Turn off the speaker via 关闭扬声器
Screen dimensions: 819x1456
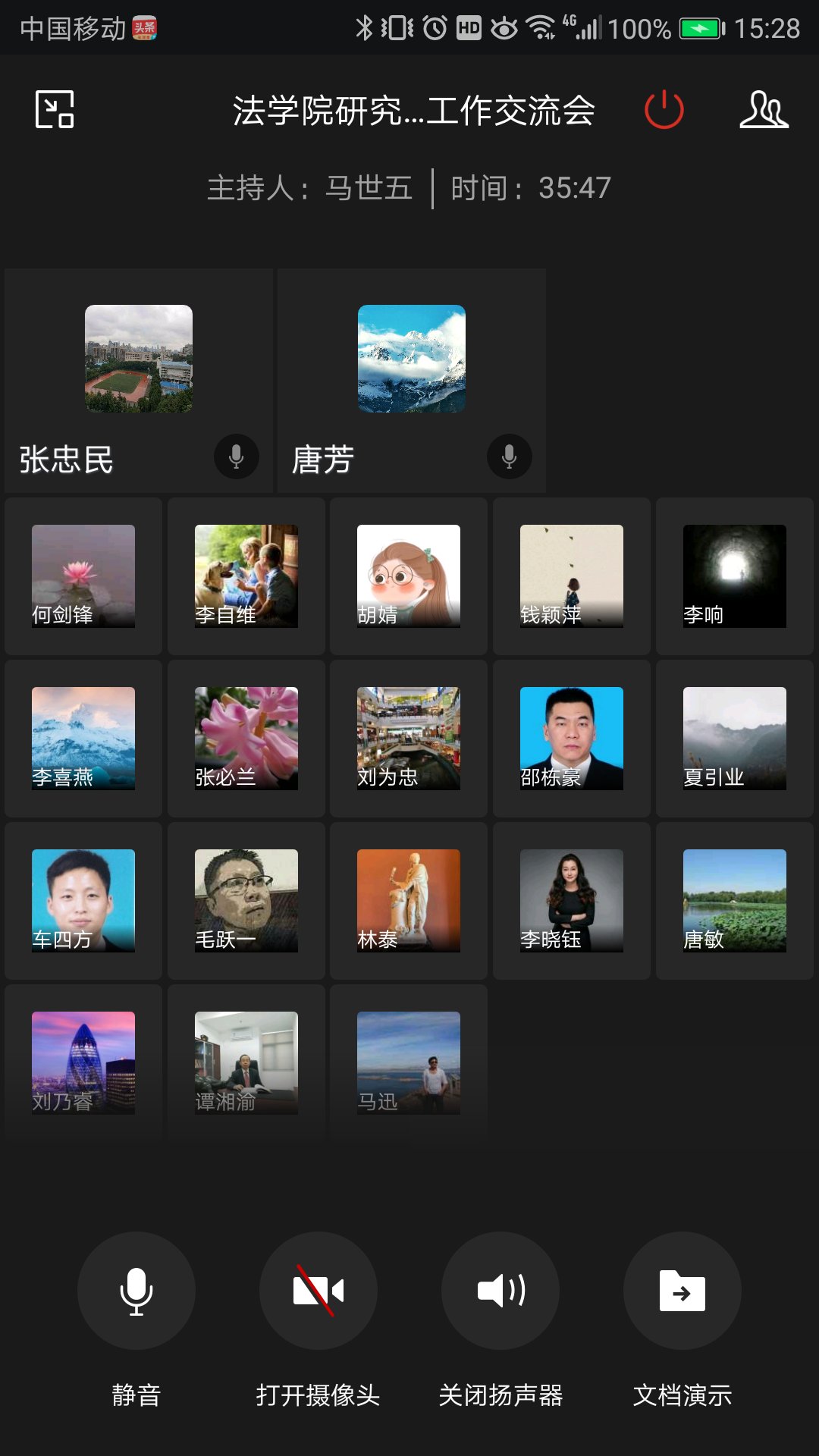click(500, 1291)
